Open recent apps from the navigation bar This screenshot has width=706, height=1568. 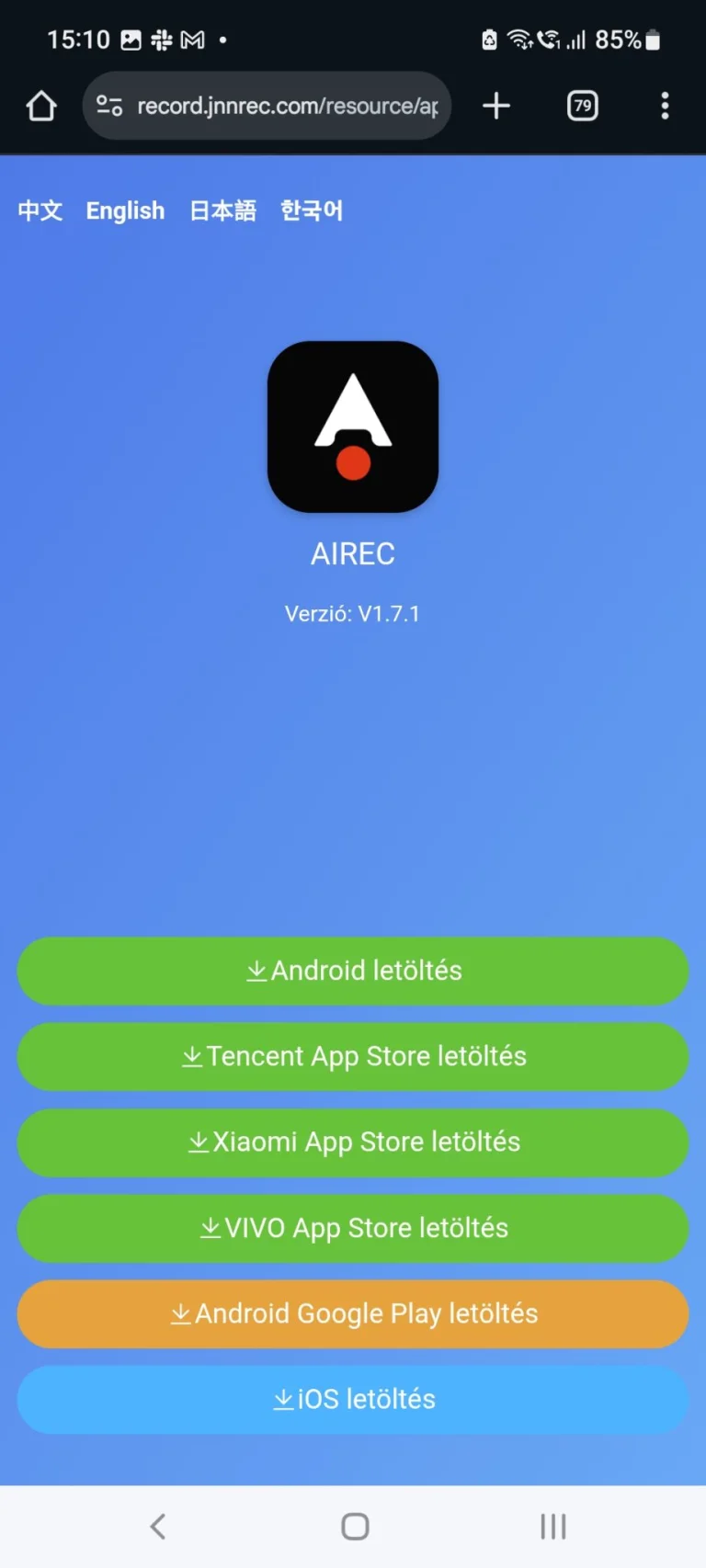click(x=552, y=1527)
